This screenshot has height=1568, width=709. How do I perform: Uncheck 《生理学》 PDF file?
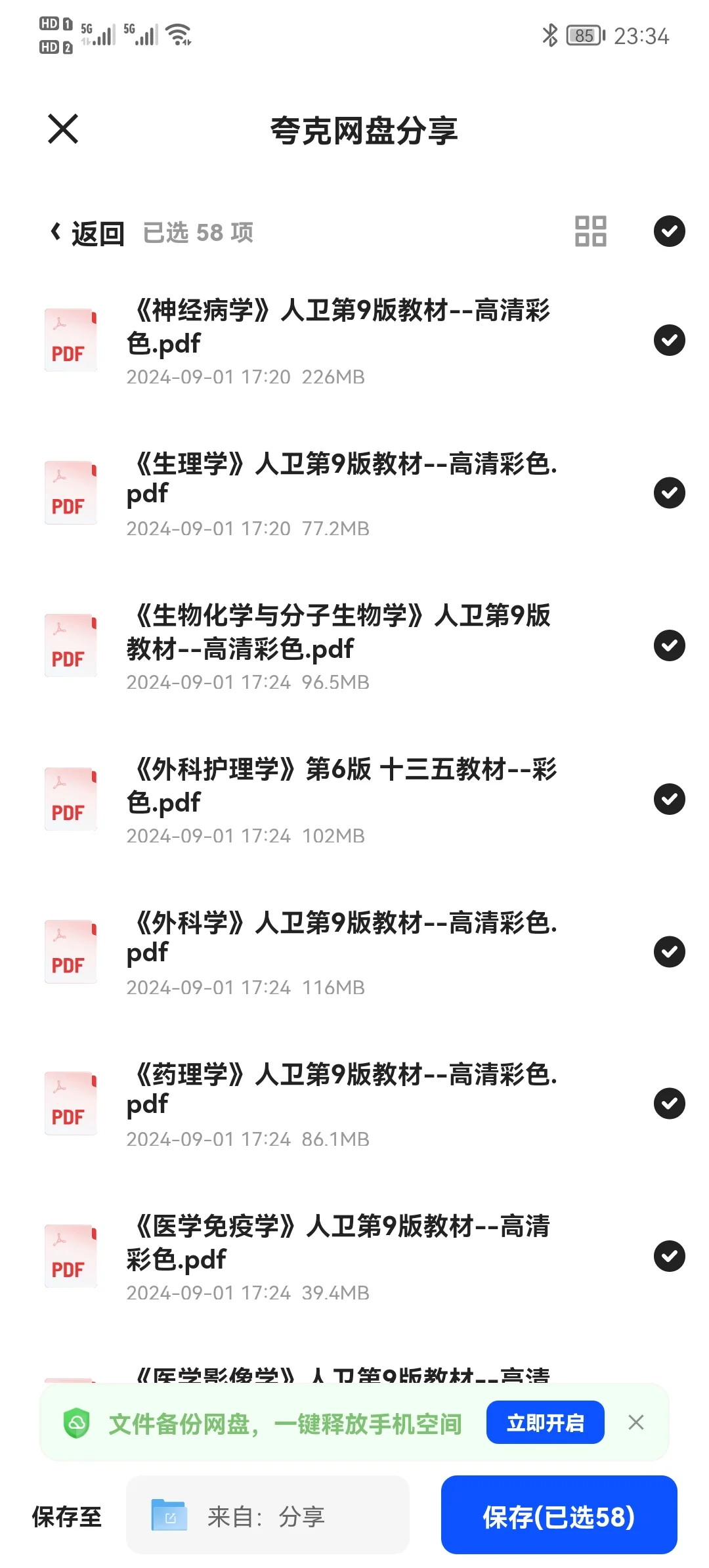click(670, 493)
